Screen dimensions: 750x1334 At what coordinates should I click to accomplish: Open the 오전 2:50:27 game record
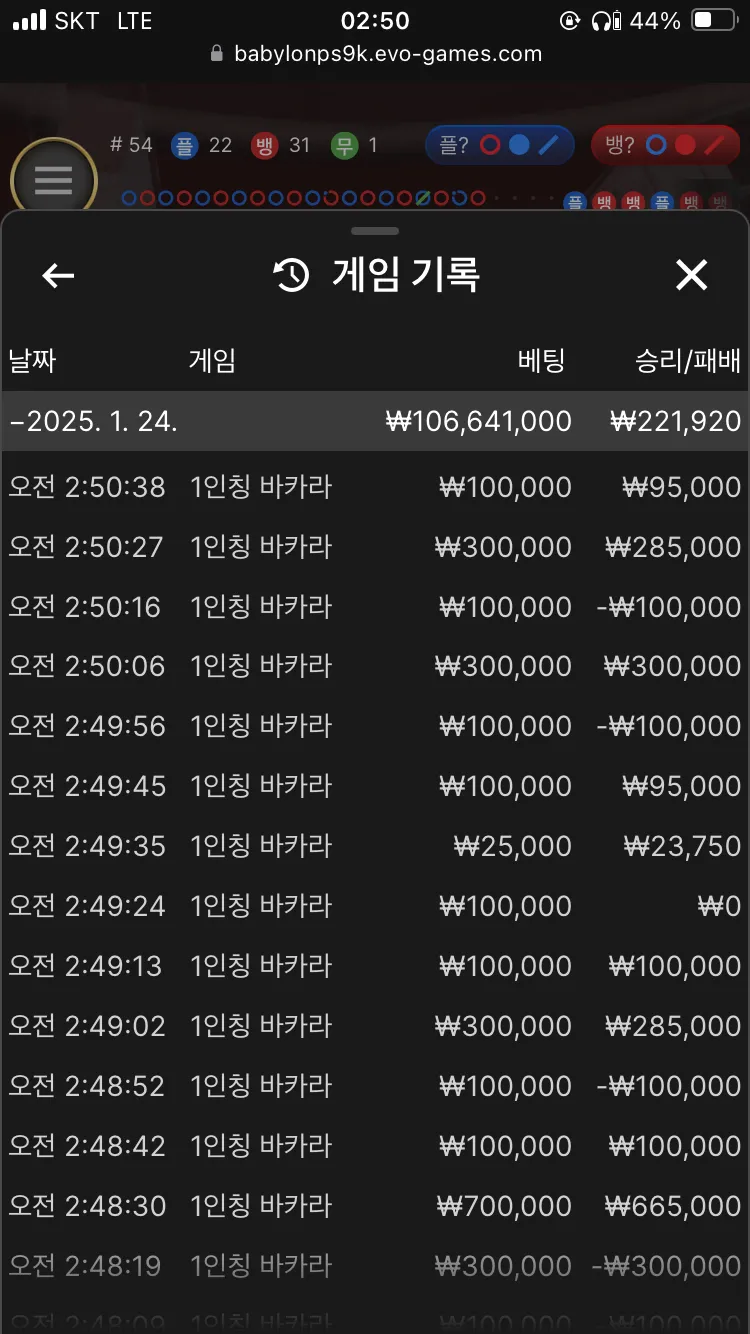(375, 547)
